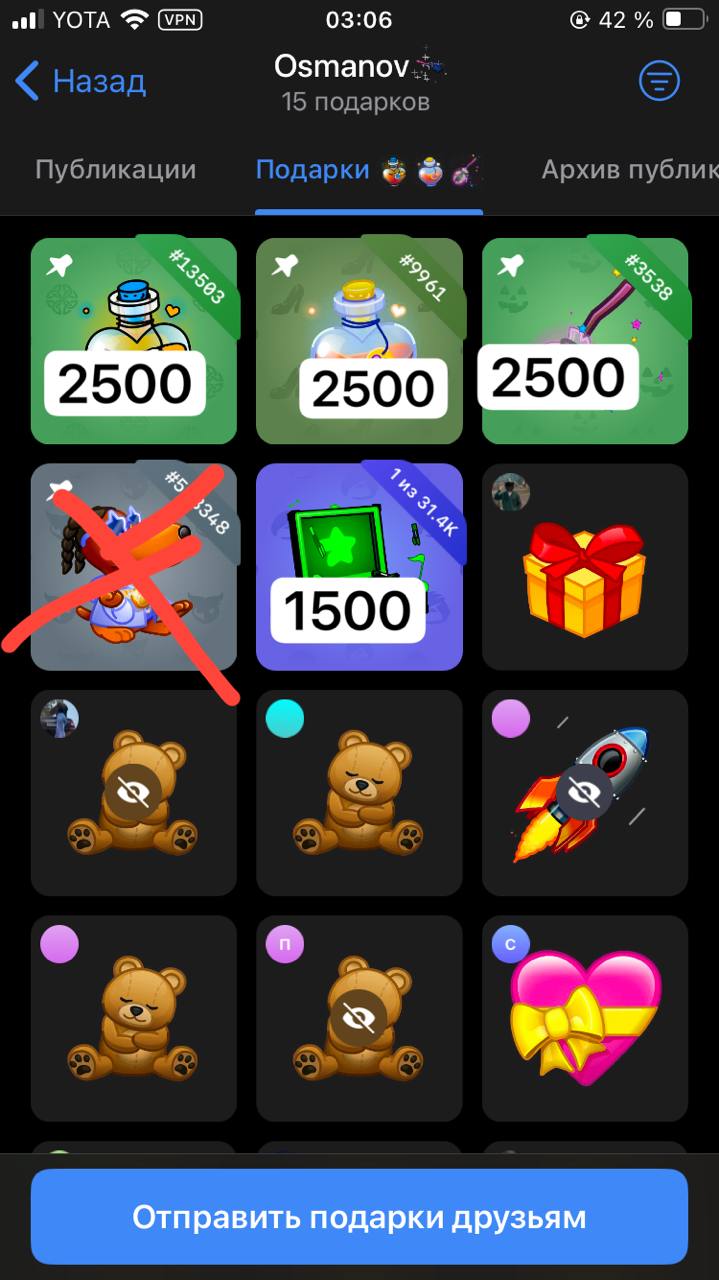719x1280 pixels.
Task: View the hidden rocket gift
Action: click(x=585, y=792)
